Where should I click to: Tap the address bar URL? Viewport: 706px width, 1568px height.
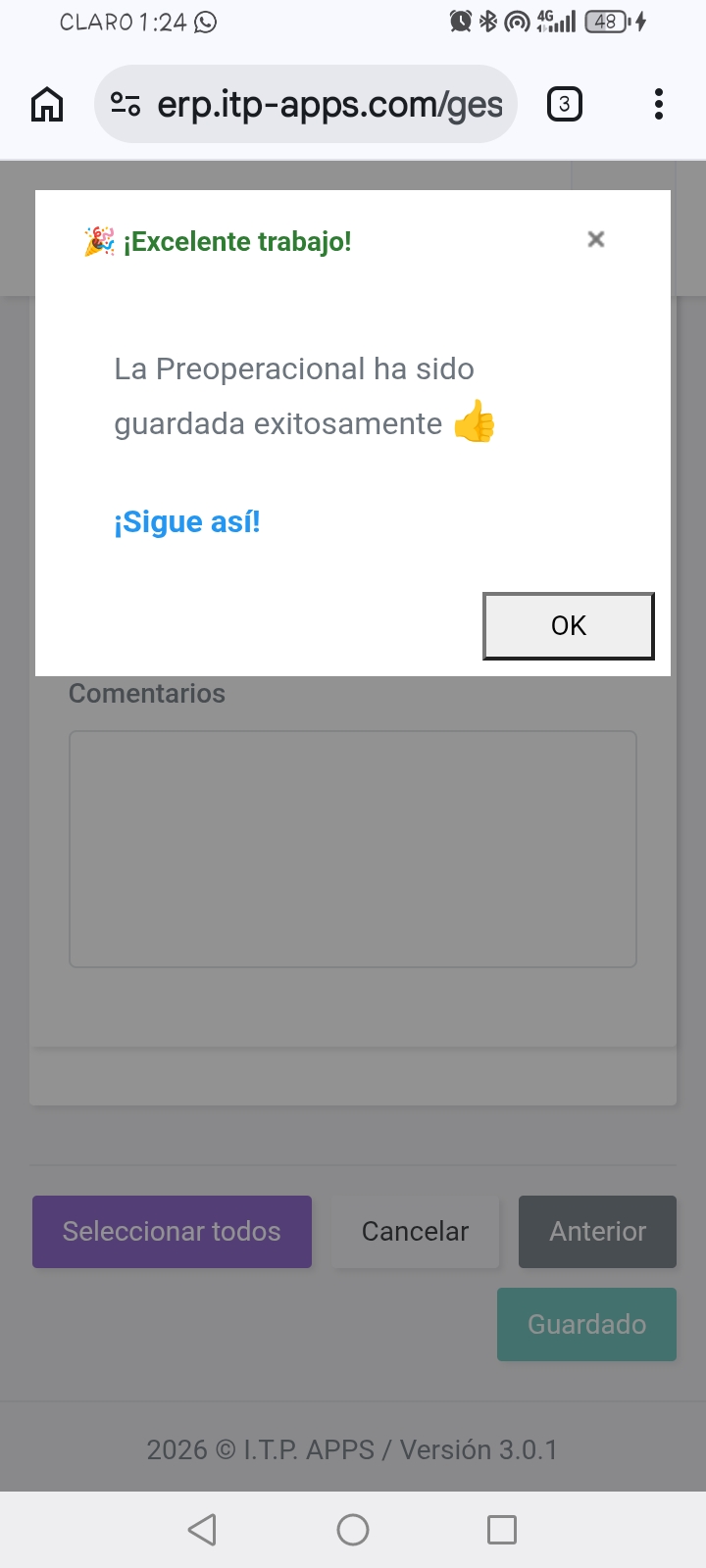pyautogui.click(x=328, y=104)
